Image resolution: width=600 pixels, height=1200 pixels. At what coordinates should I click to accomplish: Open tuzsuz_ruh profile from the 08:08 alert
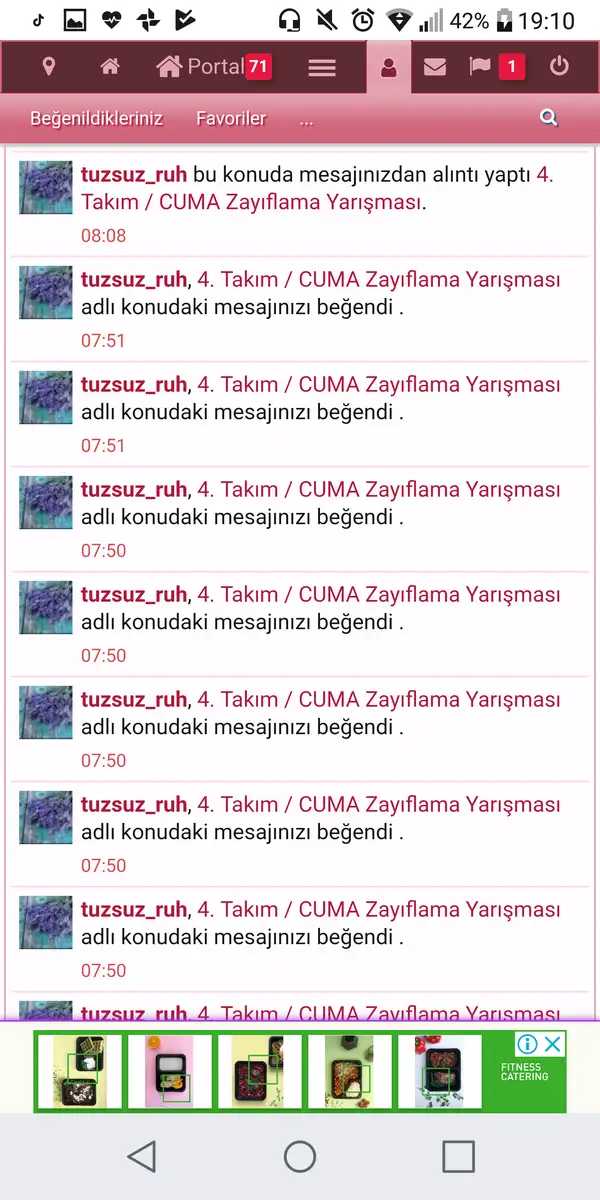pos(134,175)
